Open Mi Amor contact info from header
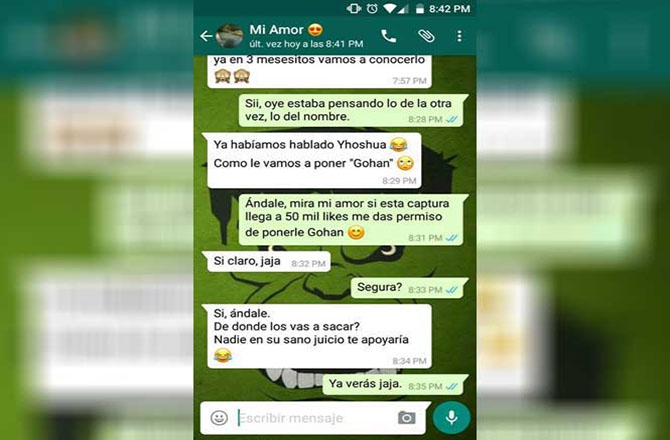The image size is (670, 440). [292, 36]
